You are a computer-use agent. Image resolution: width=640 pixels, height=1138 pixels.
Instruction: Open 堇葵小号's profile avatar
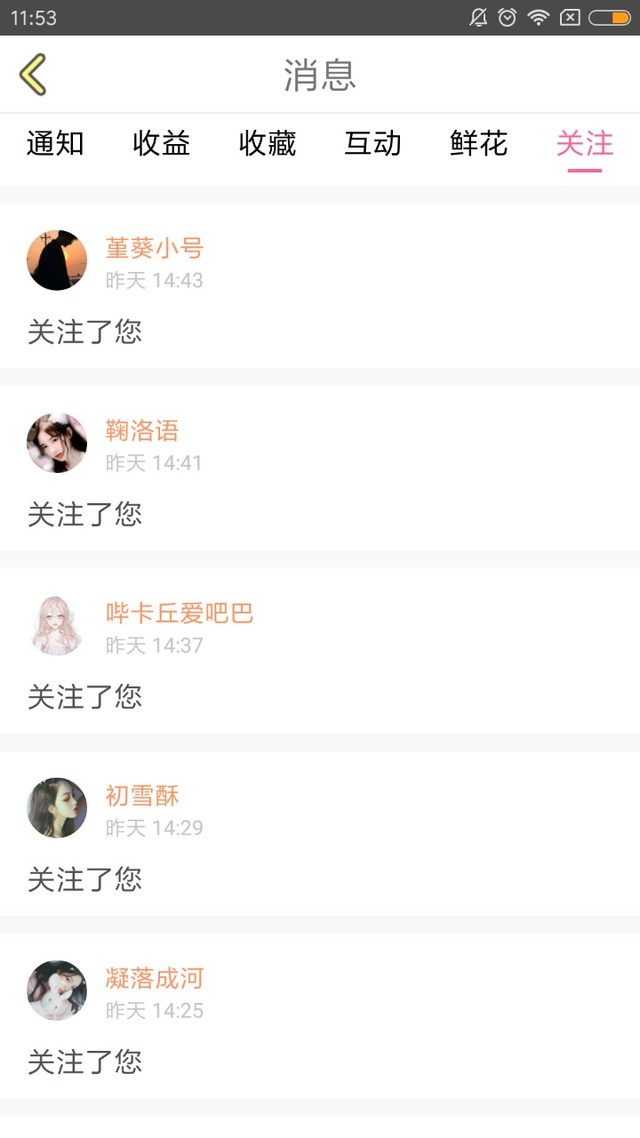click(x=57, y=261)
